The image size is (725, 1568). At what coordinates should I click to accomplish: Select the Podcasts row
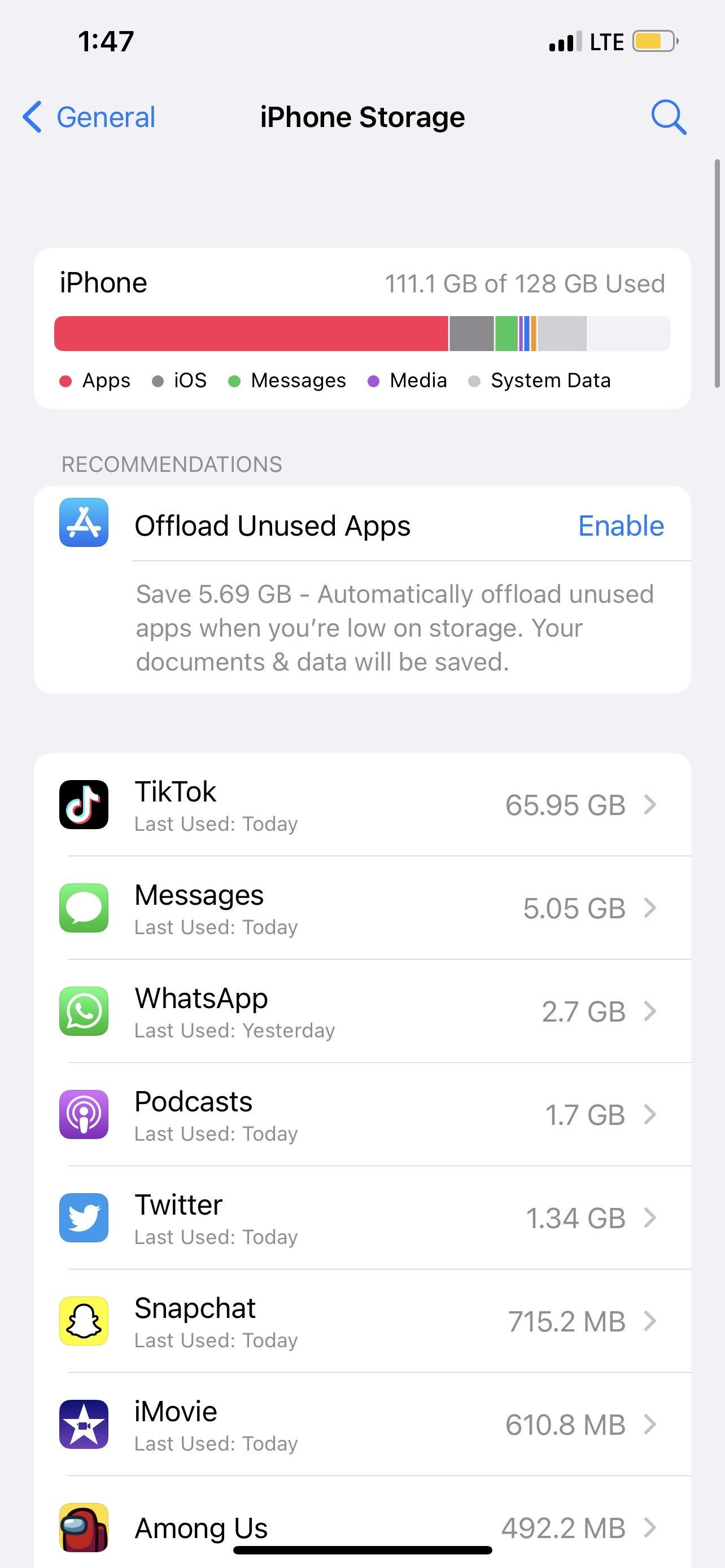tap(362, 1115)
